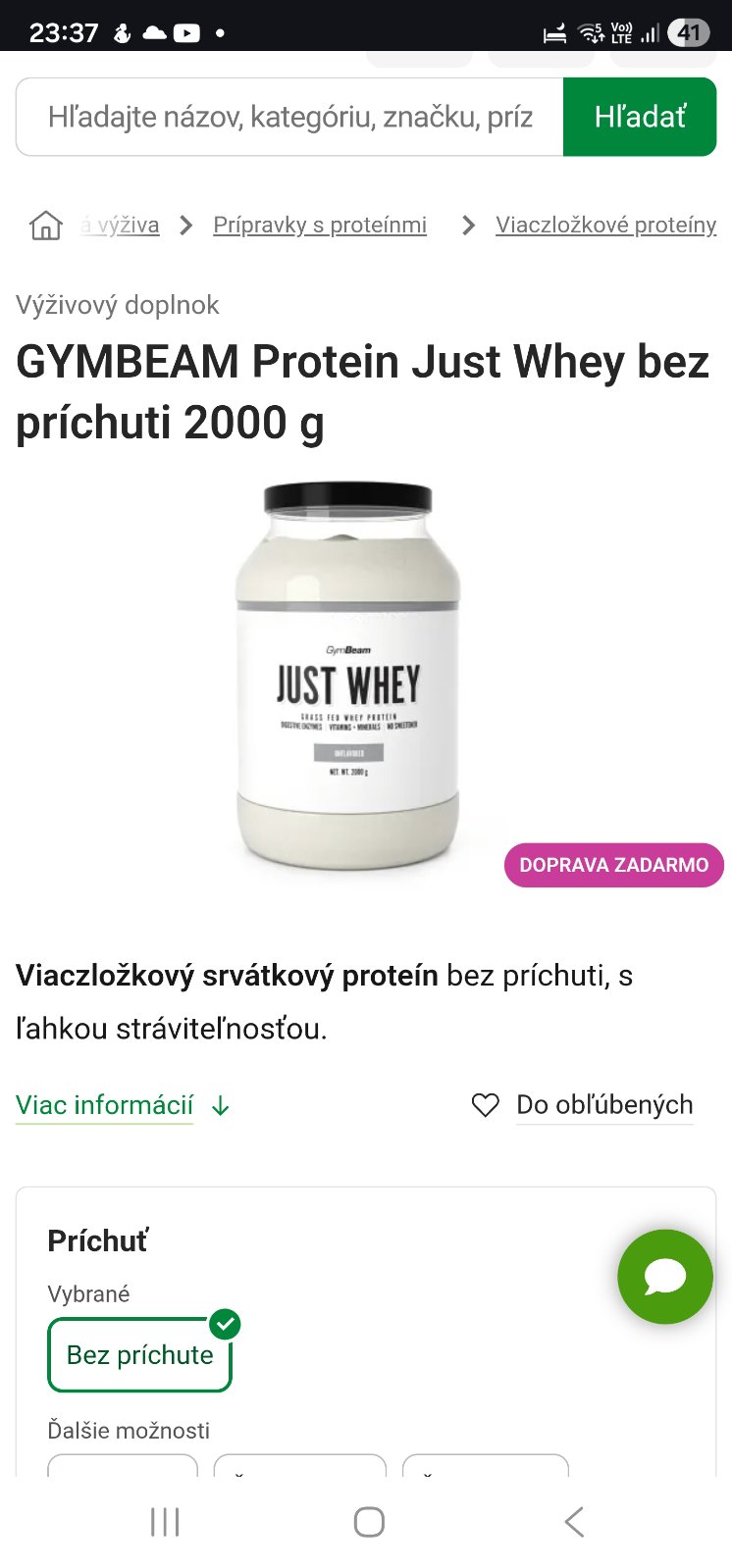Open the green chat bubble button

coord(664,1276)
